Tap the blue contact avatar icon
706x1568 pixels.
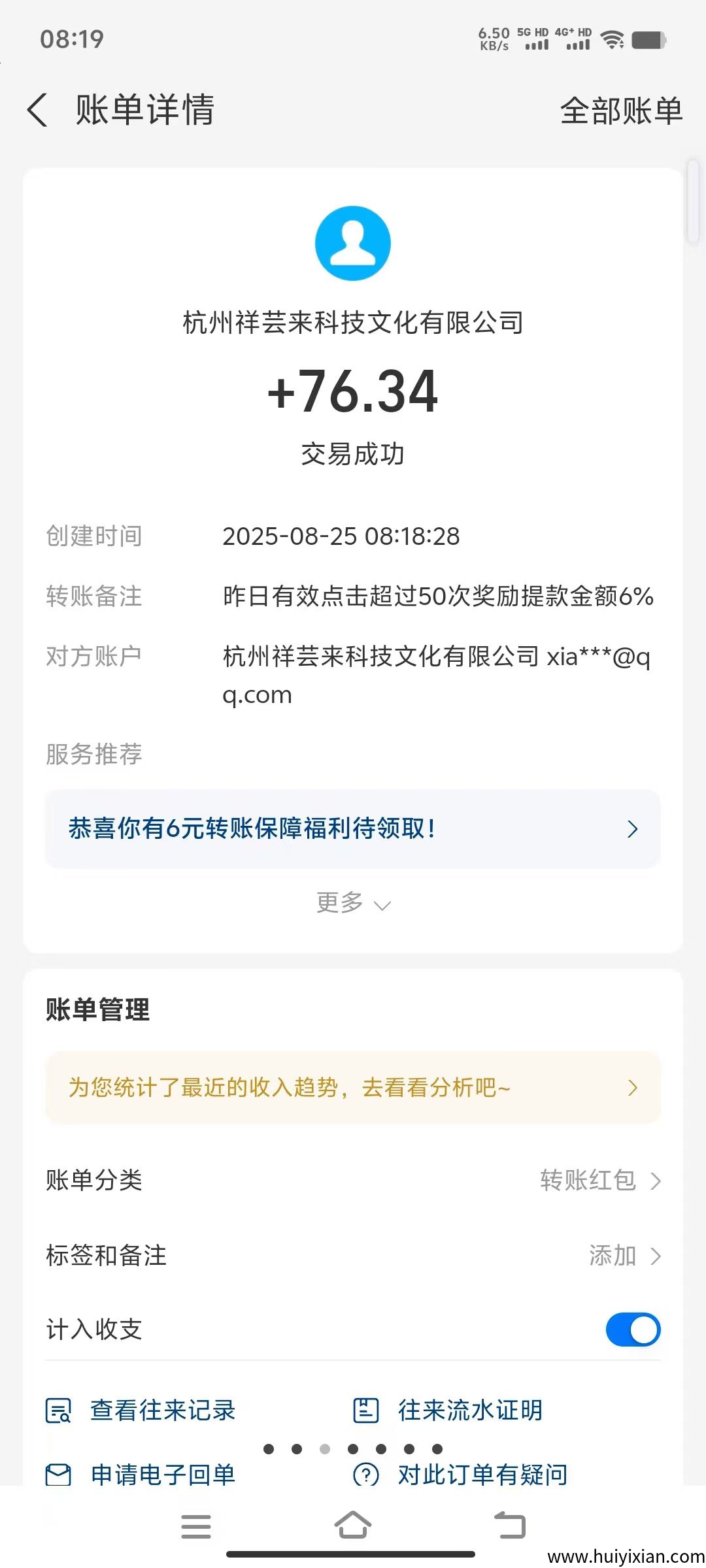coord(353,243)
